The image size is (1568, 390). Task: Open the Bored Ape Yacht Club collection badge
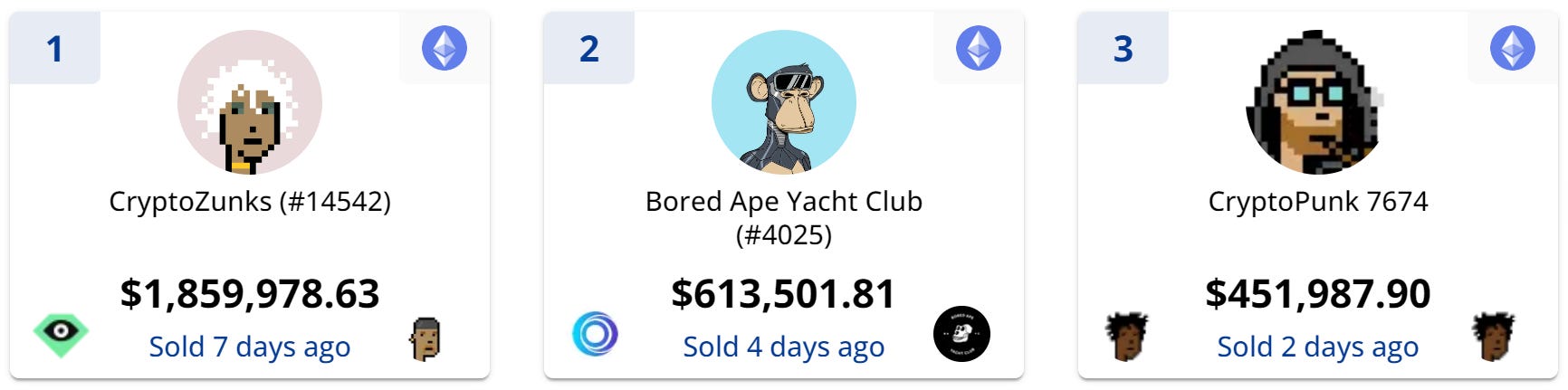(961, 334)
